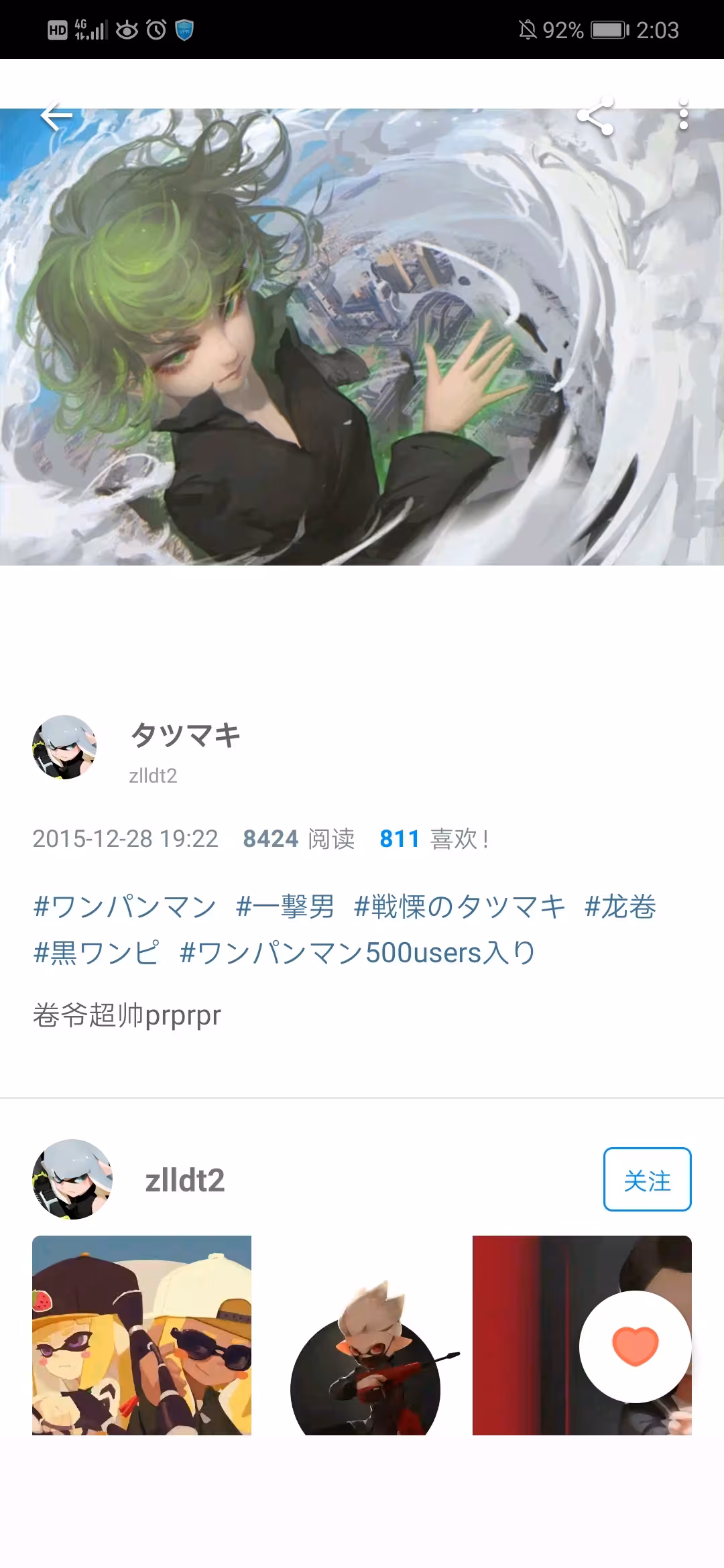
Task: Open the #ワンパンマン500users入り tag
Action: tap(357, 952)
